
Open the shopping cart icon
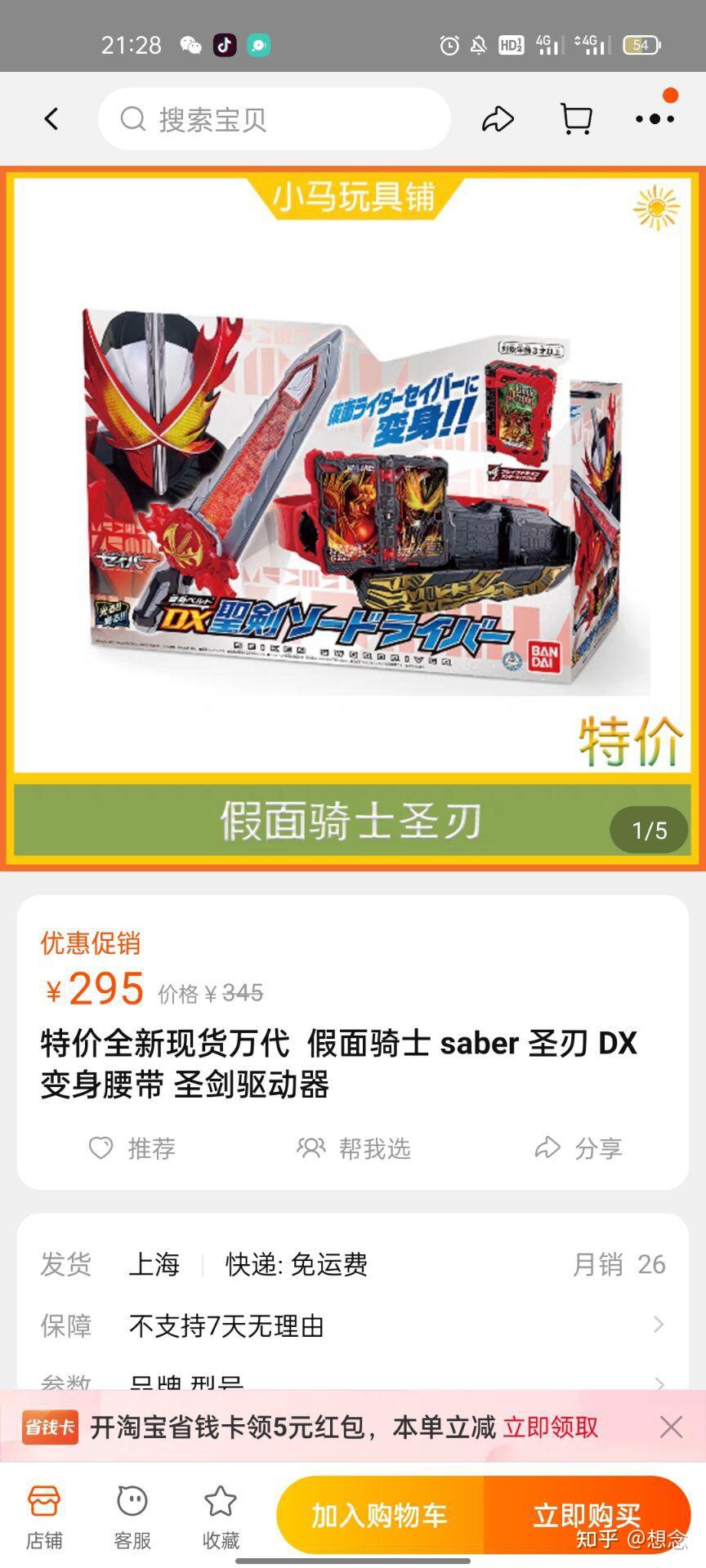(x=576, y=119)
